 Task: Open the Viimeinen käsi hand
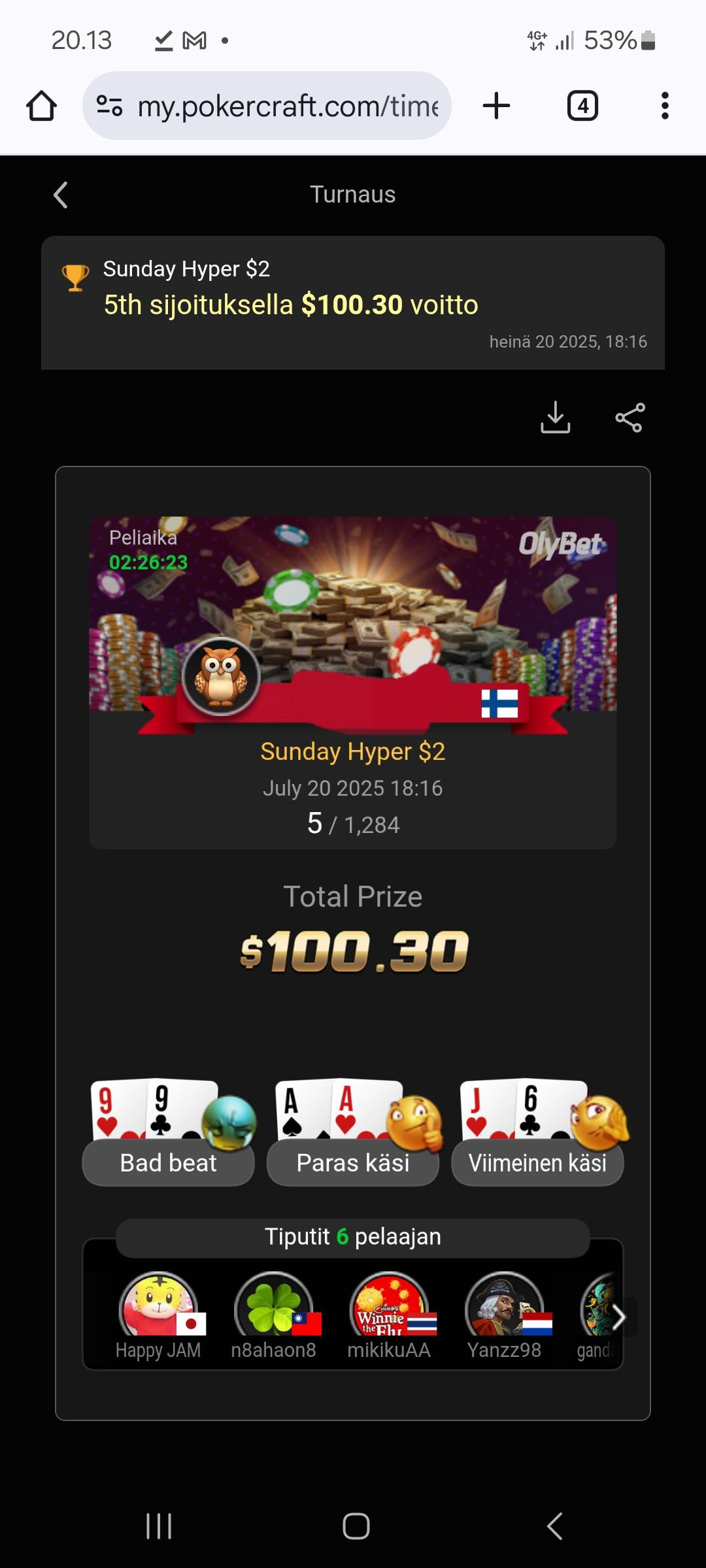(x=537, y=1162)
